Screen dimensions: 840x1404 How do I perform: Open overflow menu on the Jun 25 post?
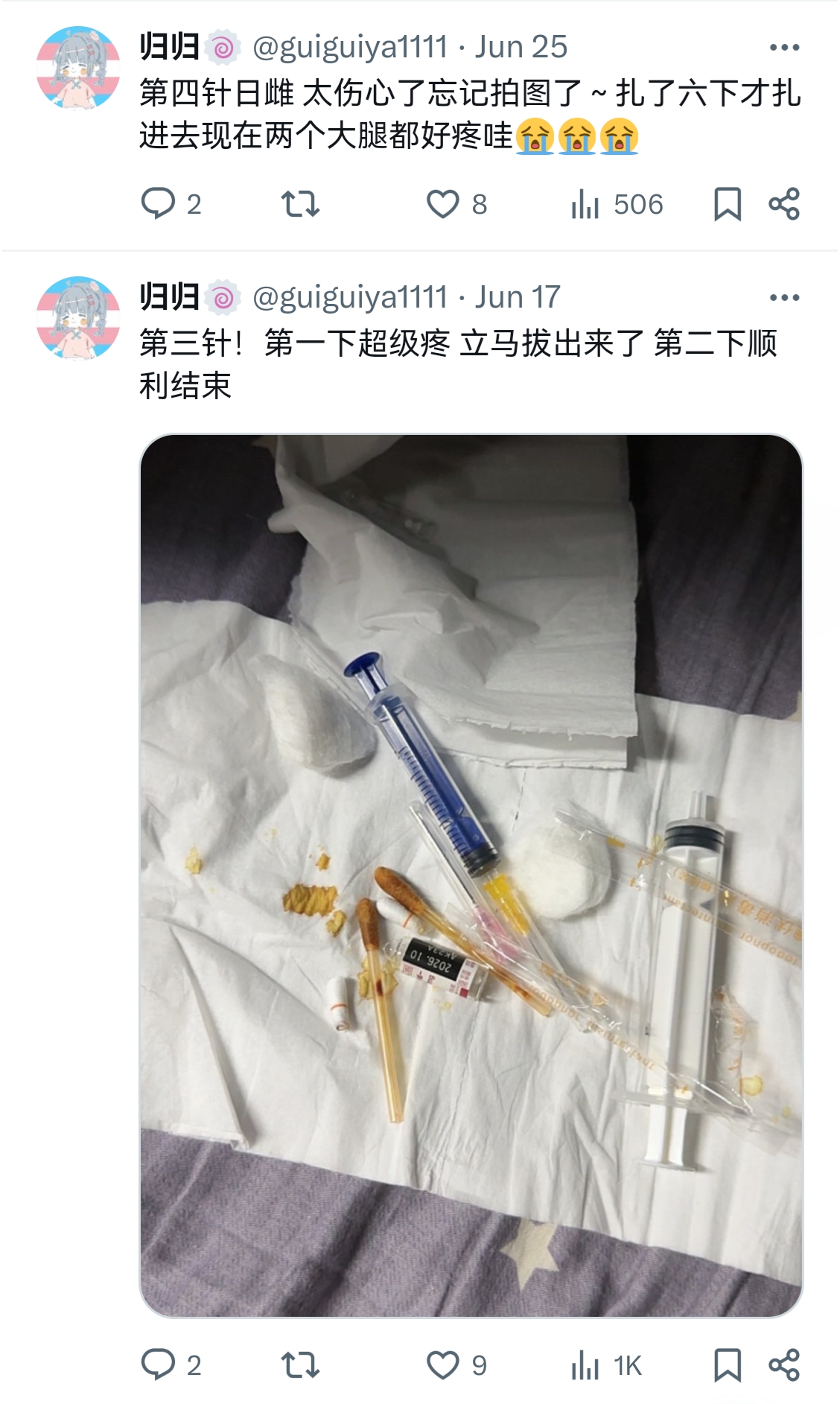click(x=784, y=48)
